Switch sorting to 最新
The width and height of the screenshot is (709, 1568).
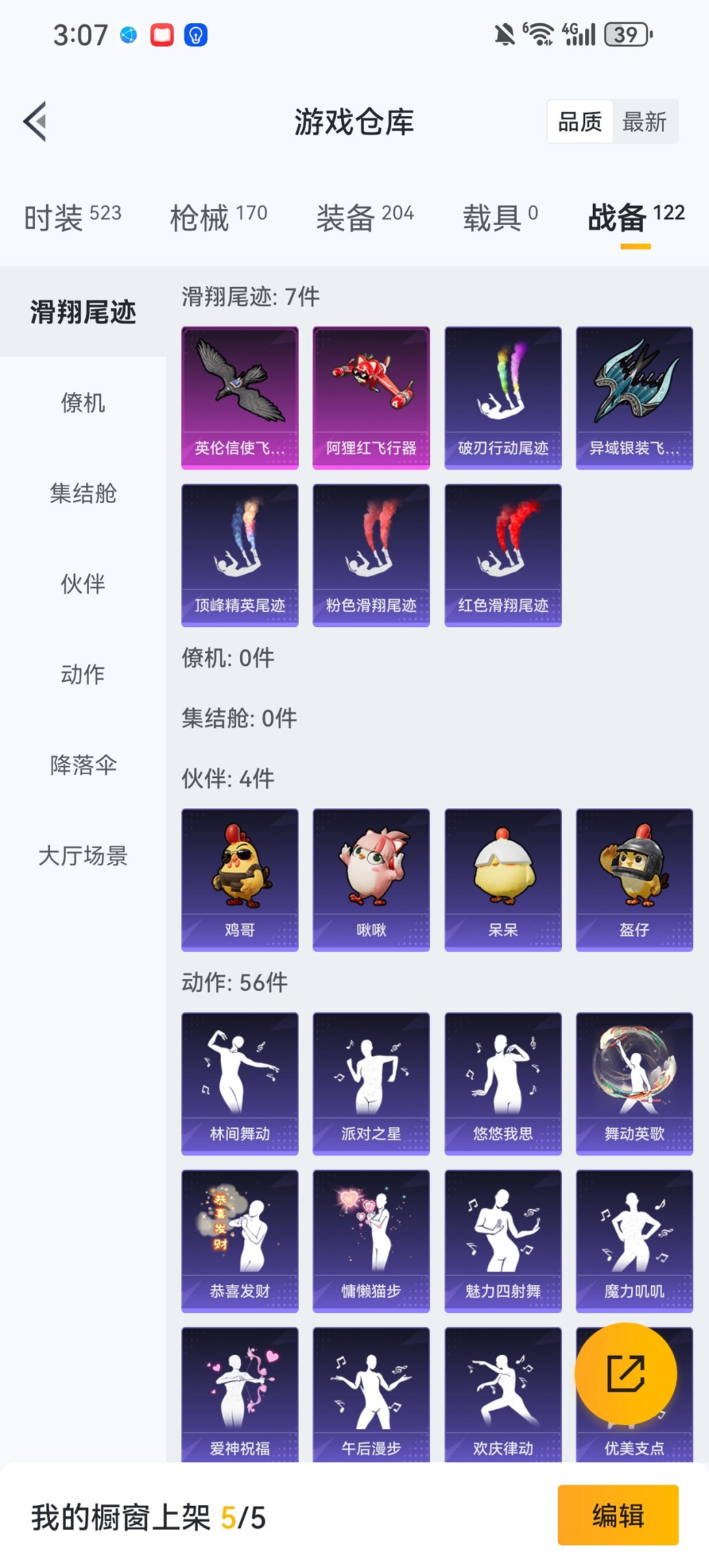[646, 122]
